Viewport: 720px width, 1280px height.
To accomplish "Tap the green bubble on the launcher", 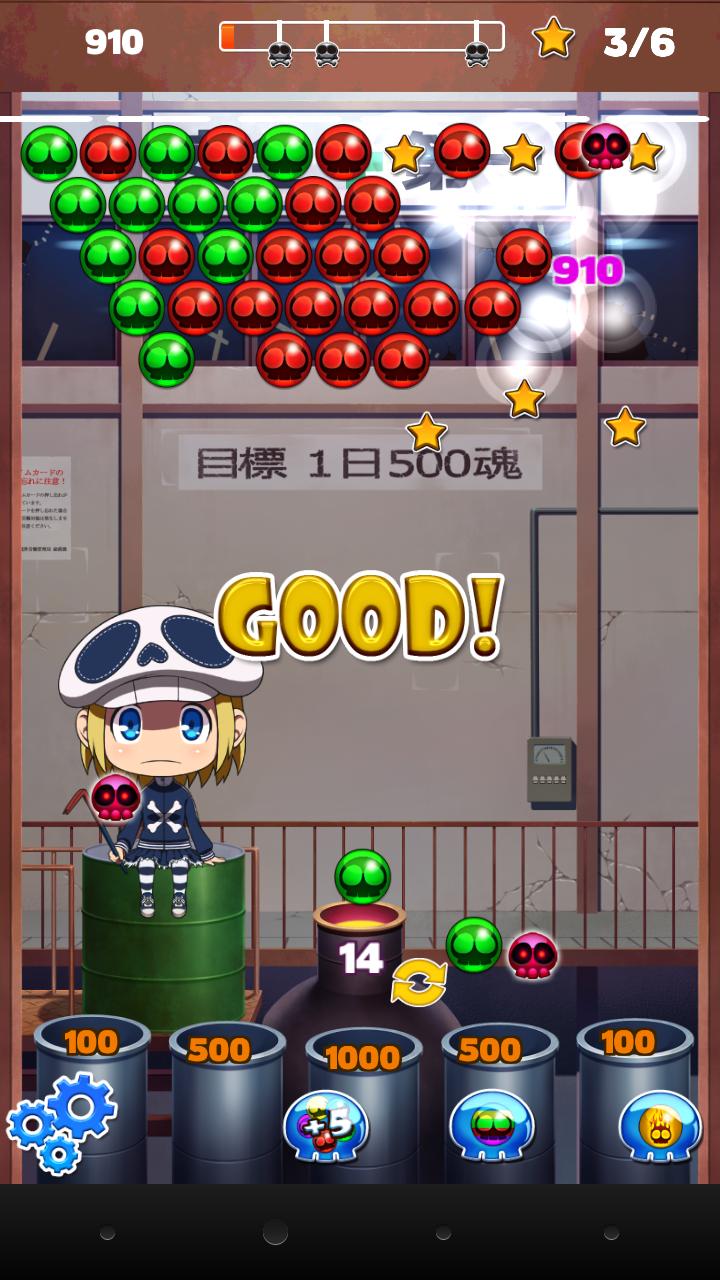I will (x=363, y=877).
